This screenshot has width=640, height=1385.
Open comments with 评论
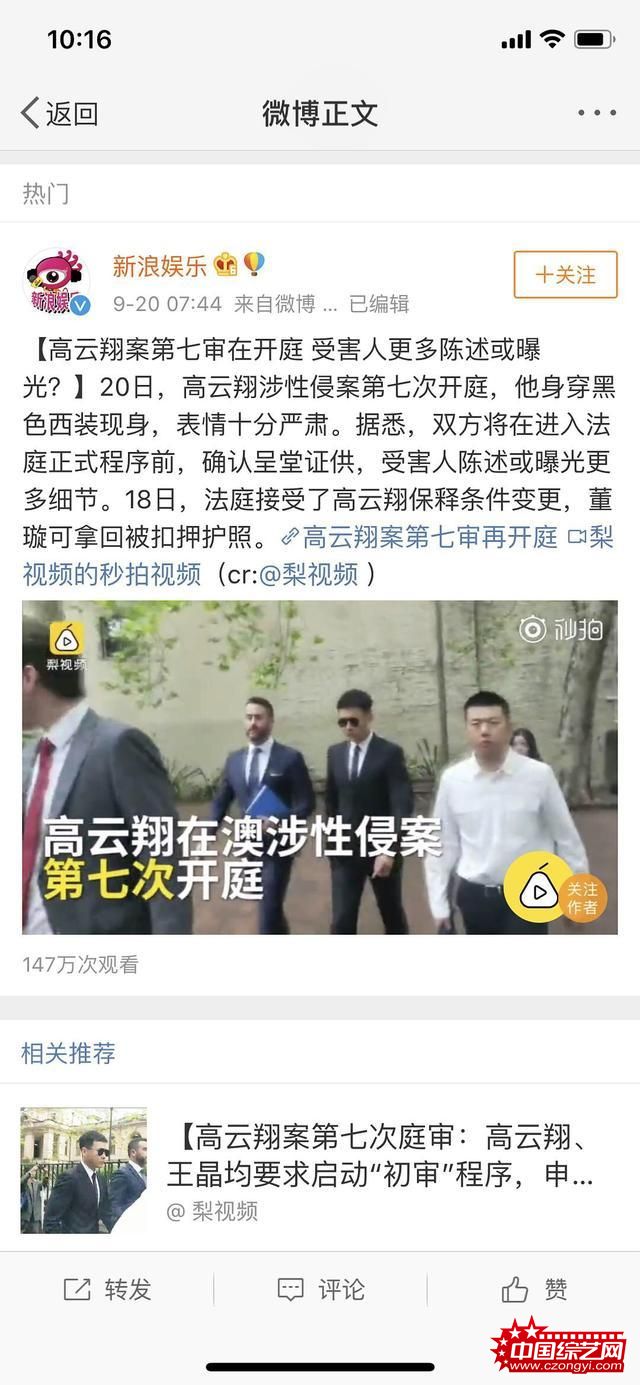pos(321,1289)
